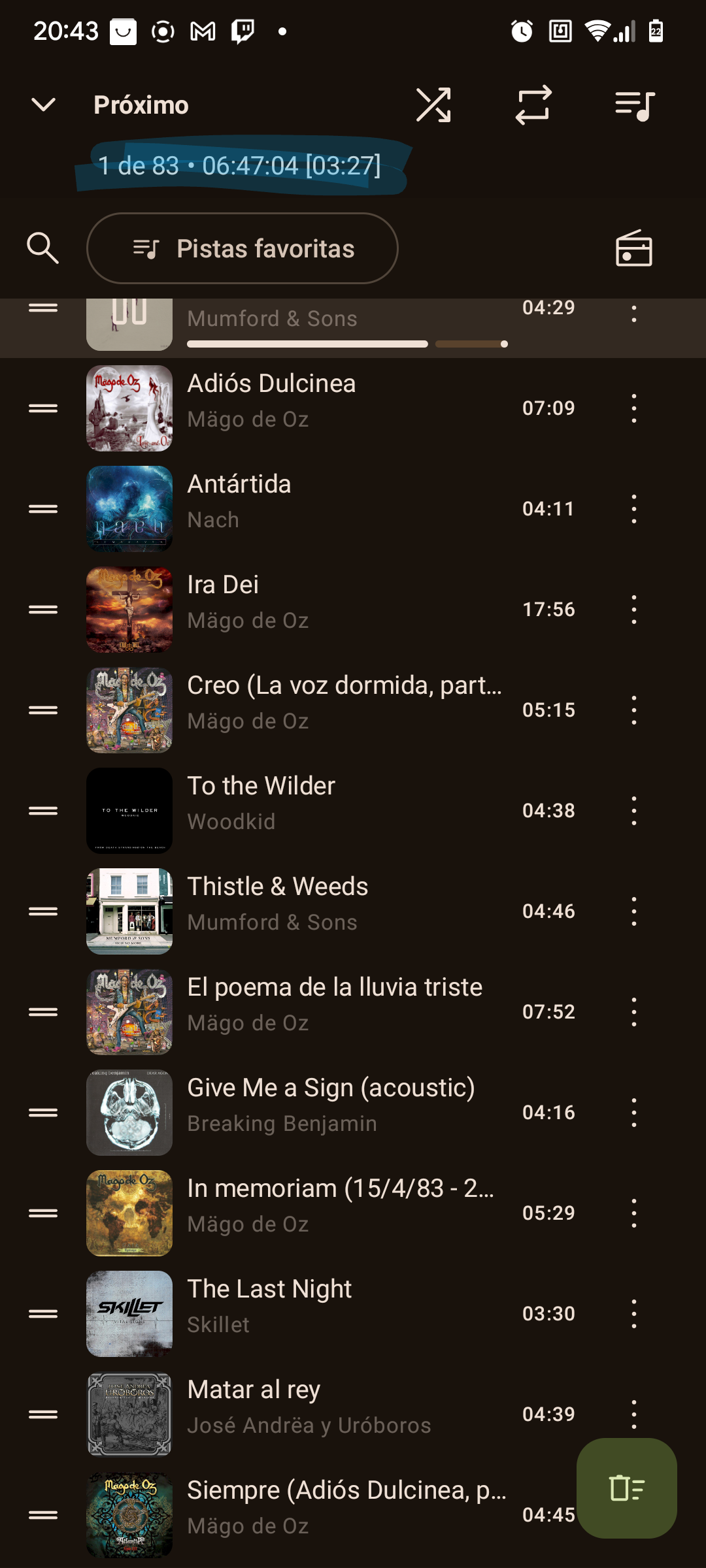Play Adiós Dulcinea by Mägo de Oz
Viewport: 706px width, 1568px height.
click(x=327, y=401)
